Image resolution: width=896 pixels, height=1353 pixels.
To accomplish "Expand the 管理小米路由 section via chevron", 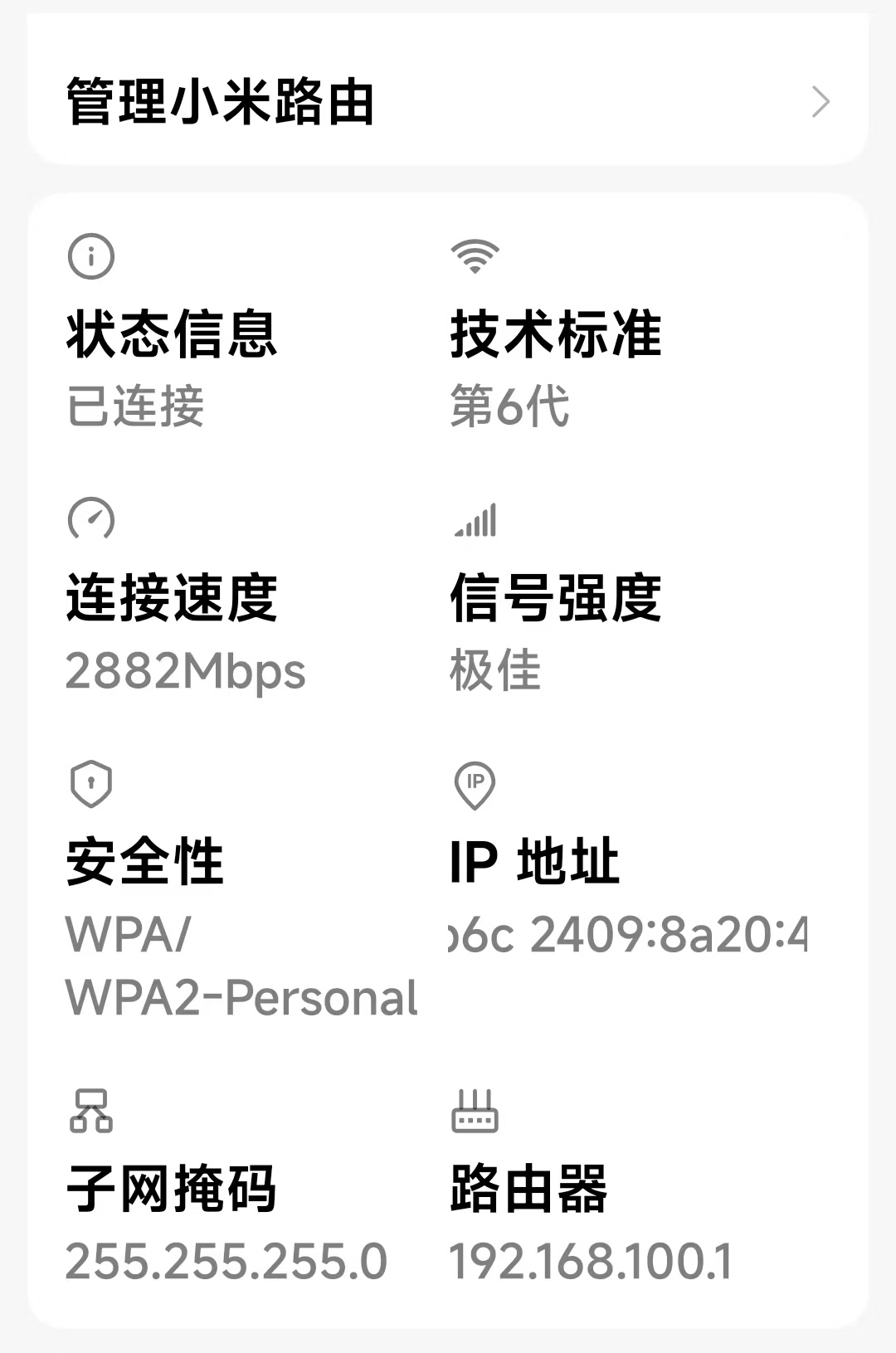I will (821, 101).
